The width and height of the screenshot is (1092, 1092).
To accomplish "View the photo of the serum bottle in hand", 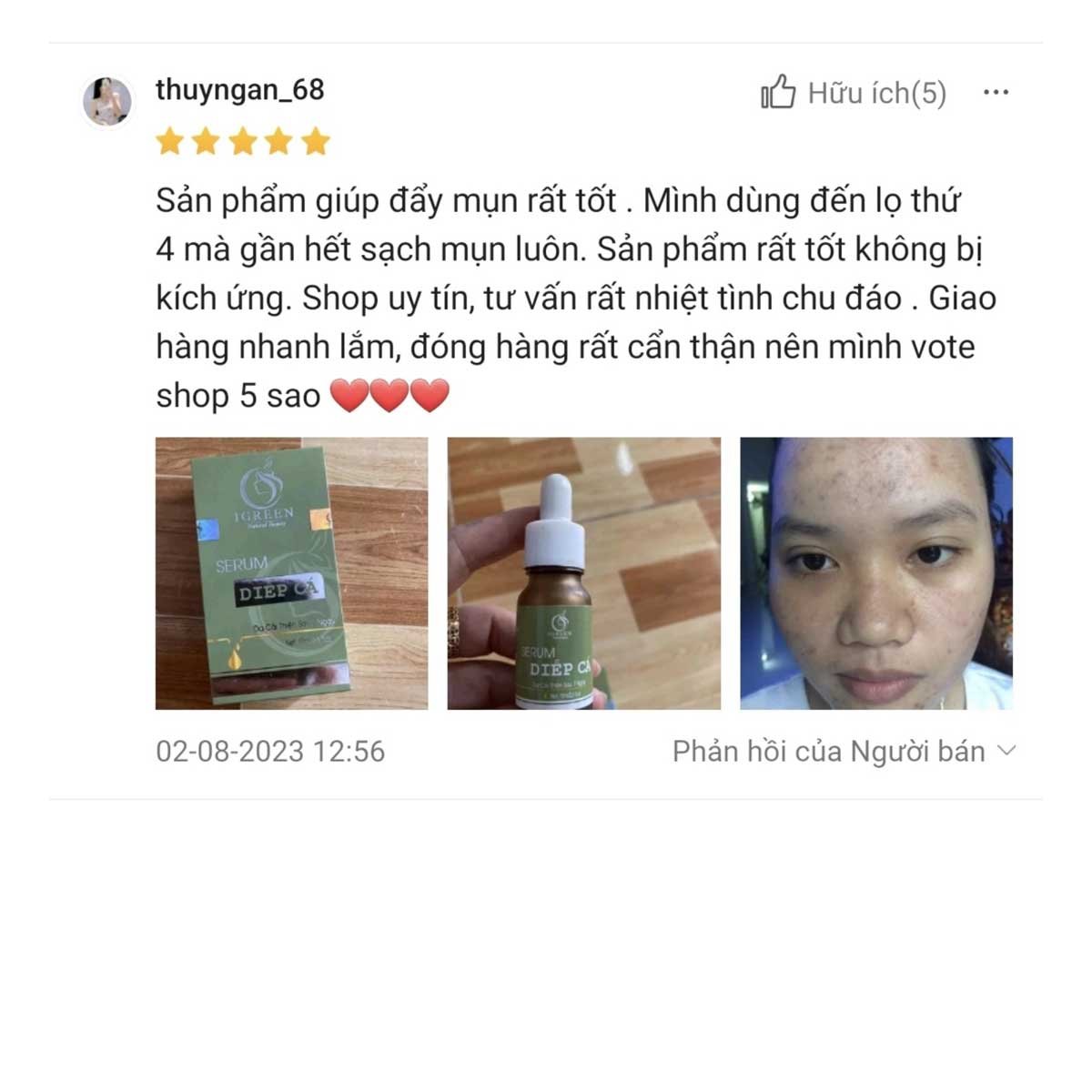I will pos(583,573).
